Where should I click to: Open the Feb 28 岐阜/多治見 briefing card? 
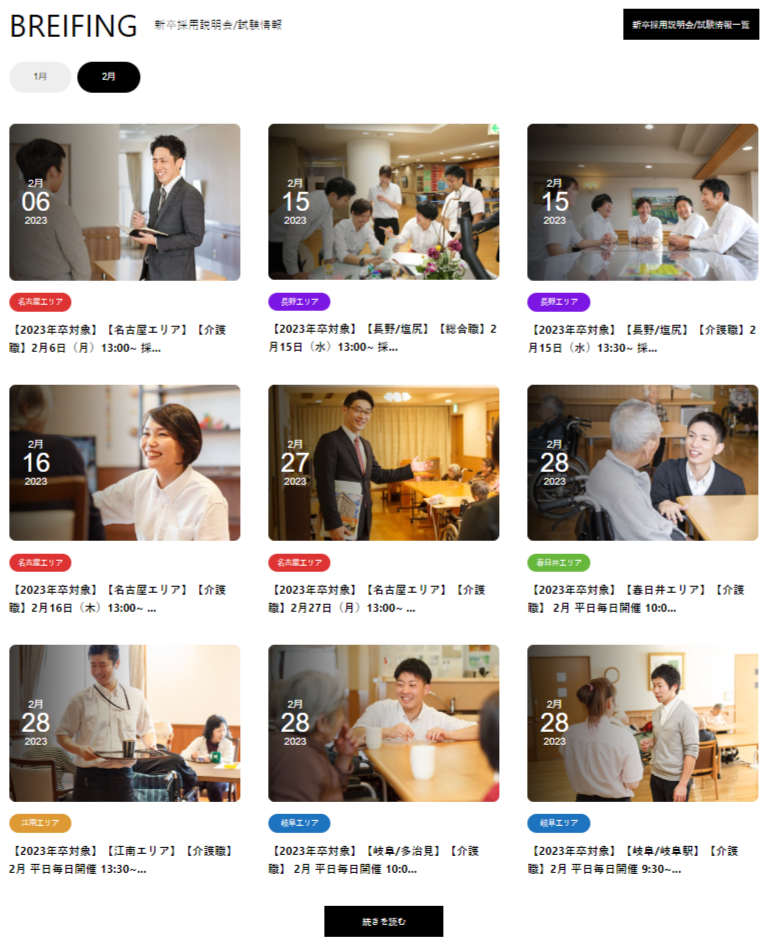coord(383,723)
